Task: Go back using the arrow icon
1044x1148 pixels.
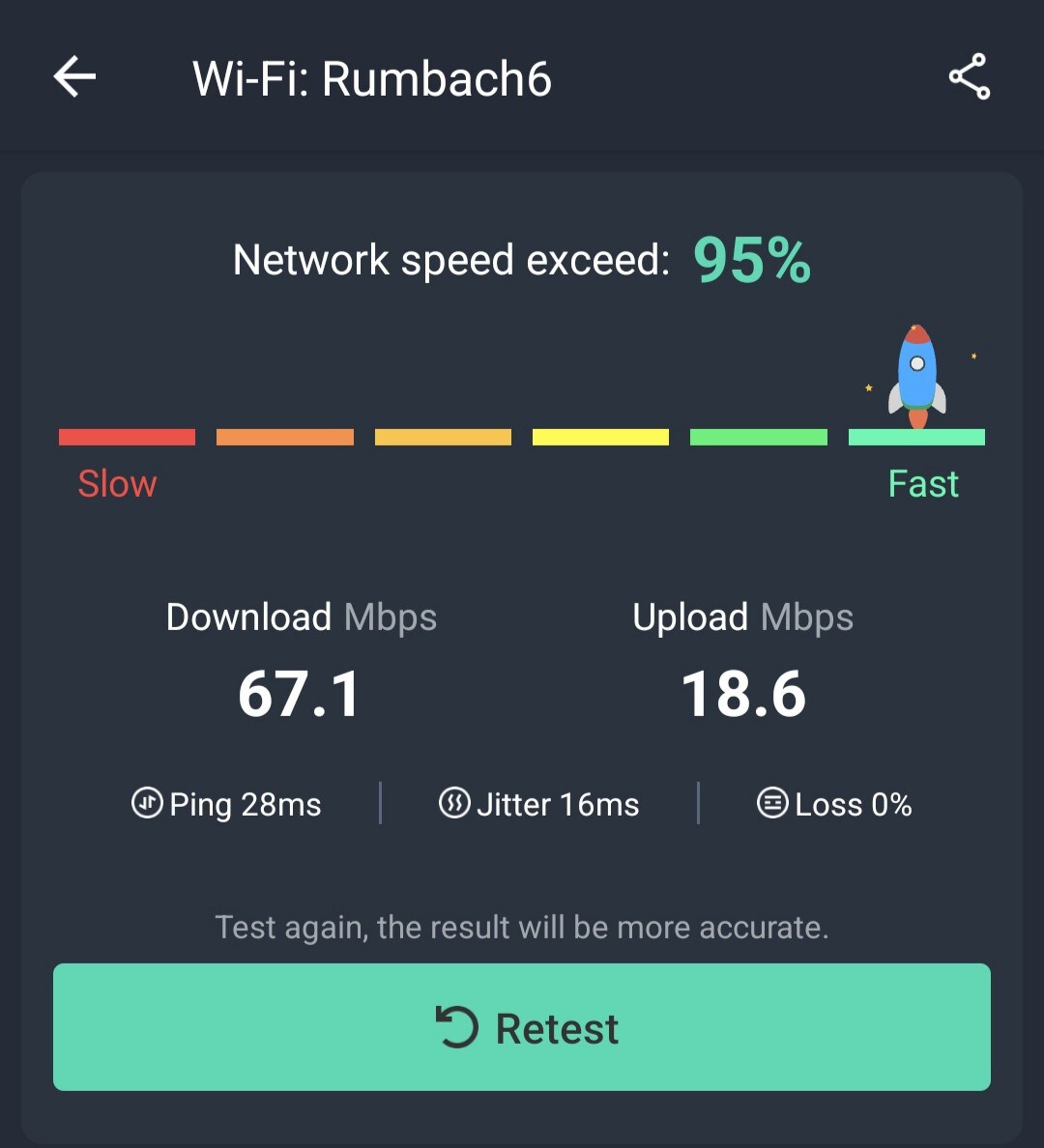Action: coord(74,77)
